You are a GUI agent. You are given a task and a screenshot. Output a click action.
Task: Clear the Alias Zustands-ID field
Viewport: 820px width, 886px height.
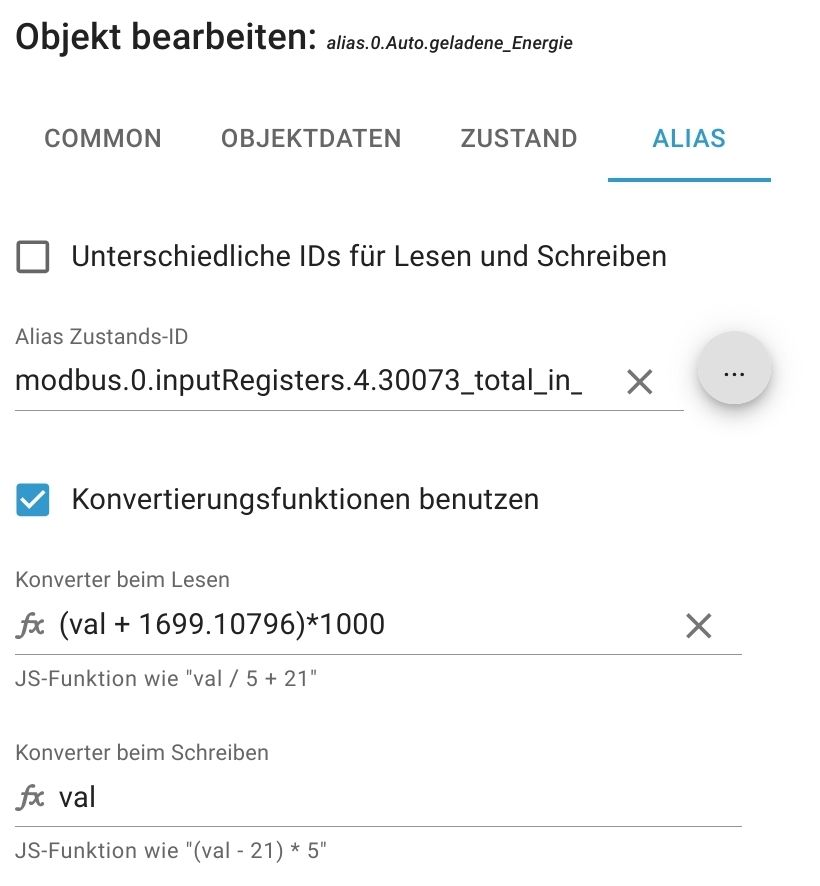pyautogui.click(x=639, y=381)
